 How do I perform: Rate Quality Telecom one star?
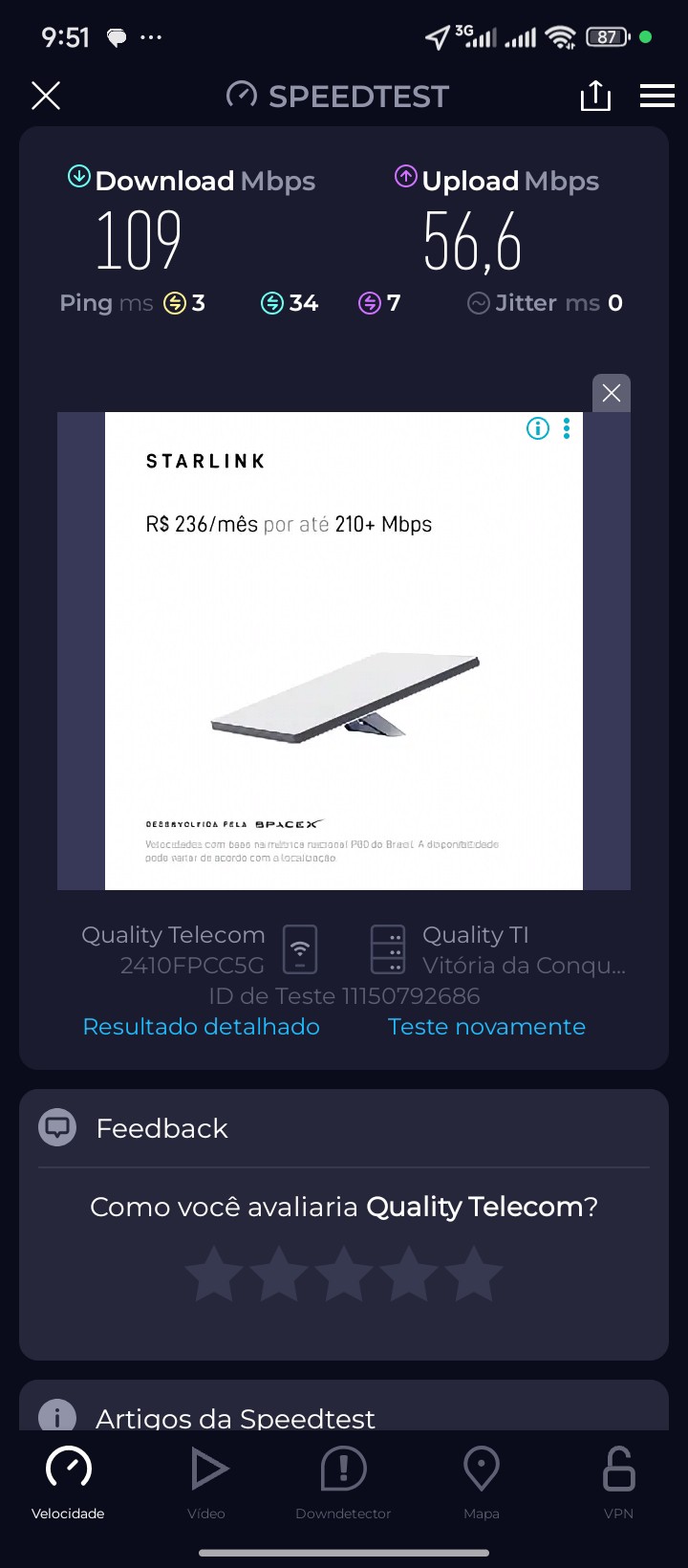coord(214,1274)
